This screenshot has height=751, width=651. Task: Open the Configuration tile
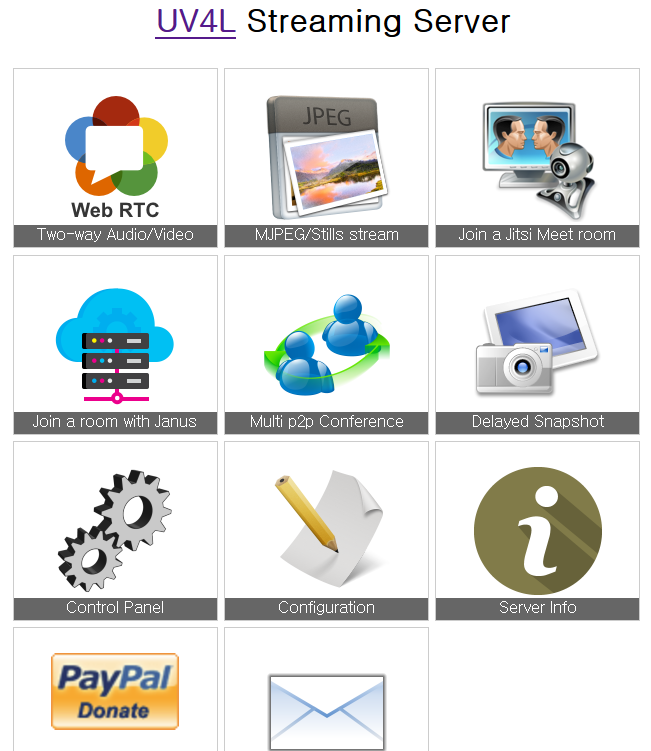tap(326, 531)
